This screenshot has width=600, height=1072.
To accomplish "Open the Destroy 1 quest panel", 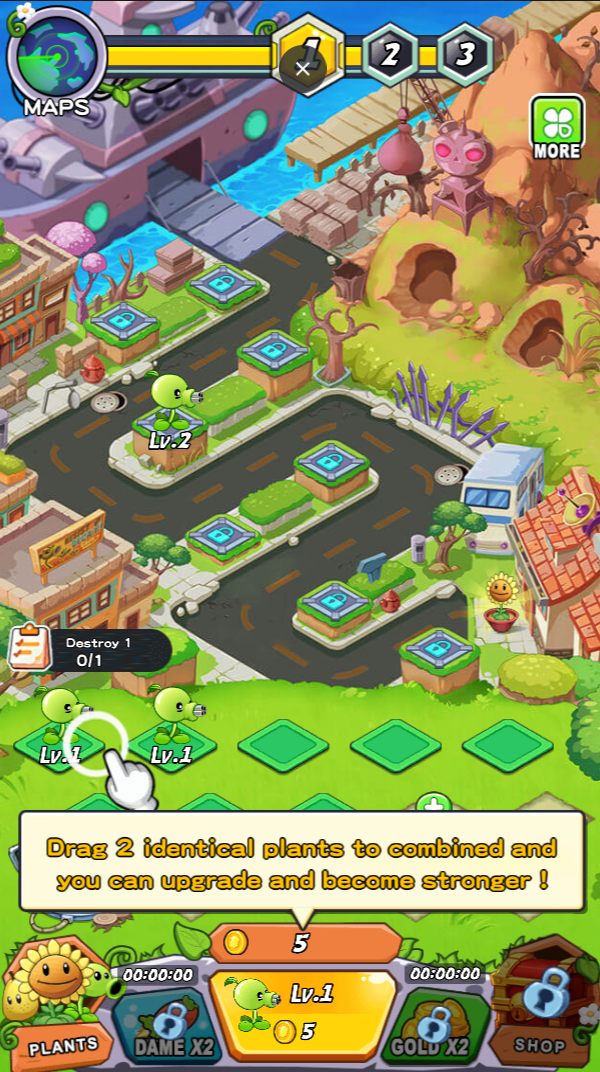I will pos(89,650).
